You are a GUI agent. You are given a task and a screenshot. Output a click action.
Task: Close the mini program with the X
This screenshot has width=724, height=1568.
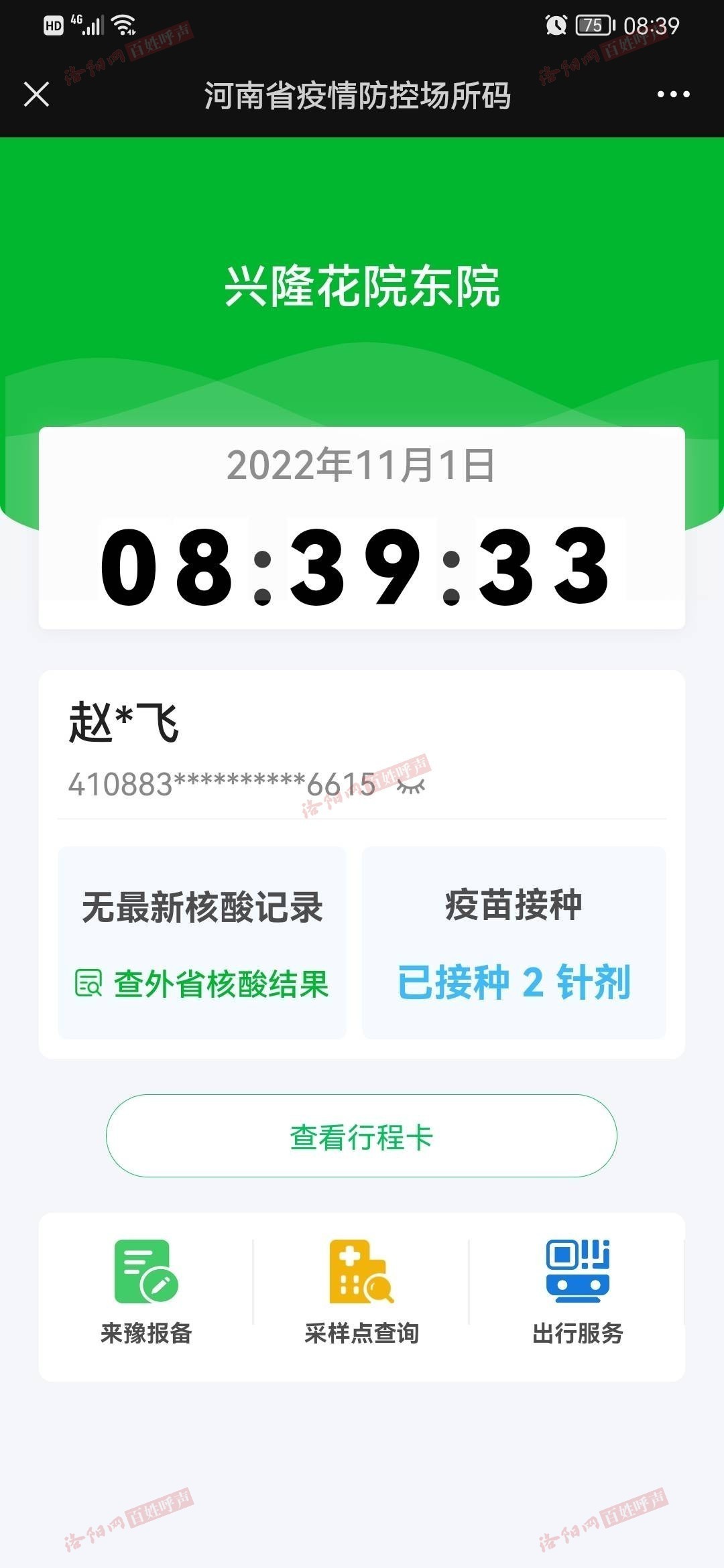click(36, 94)
